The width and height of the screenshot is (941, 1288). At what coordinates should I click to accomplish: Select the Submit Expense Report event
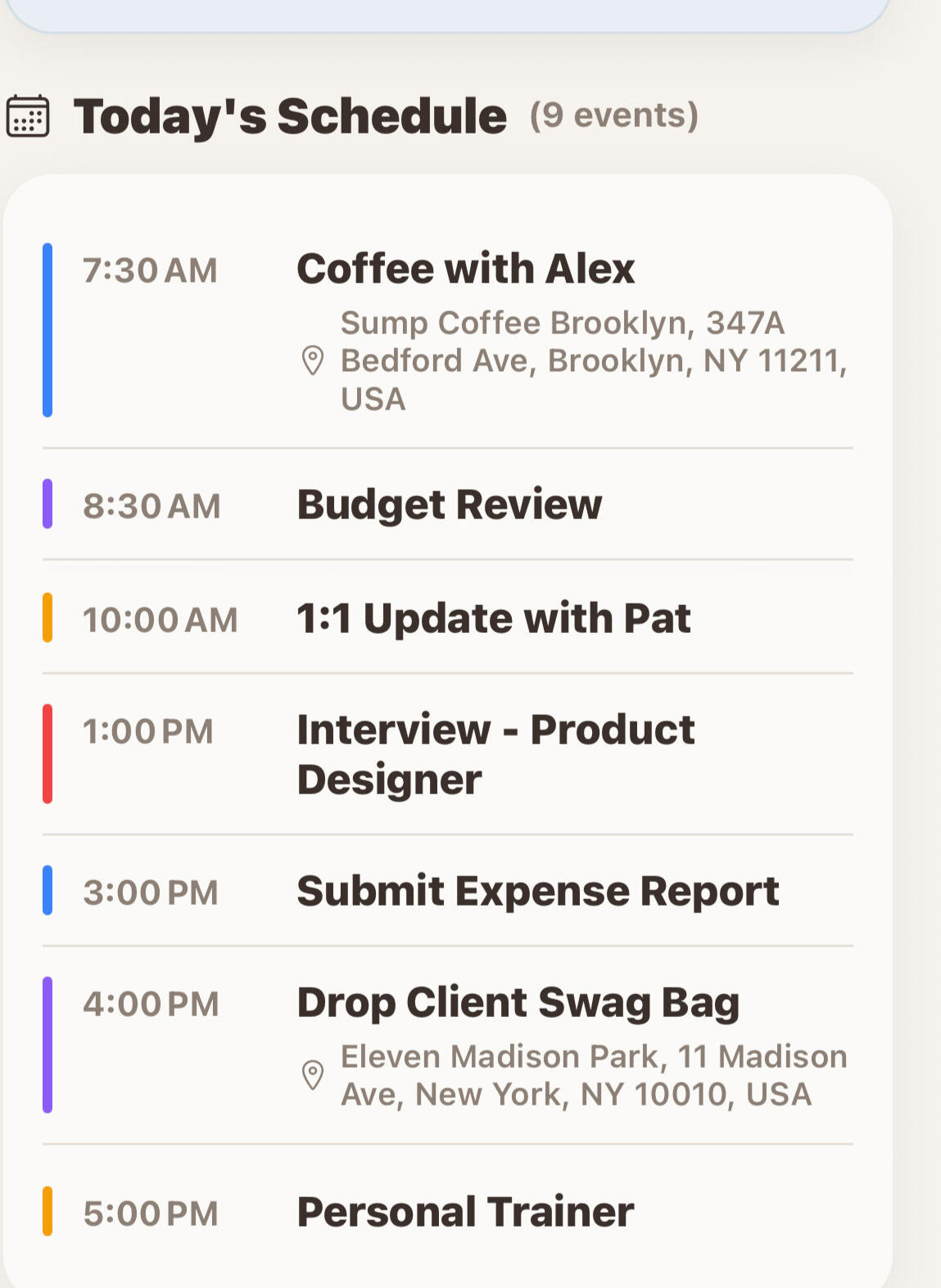pyautogui.click(x=537, y=891)
